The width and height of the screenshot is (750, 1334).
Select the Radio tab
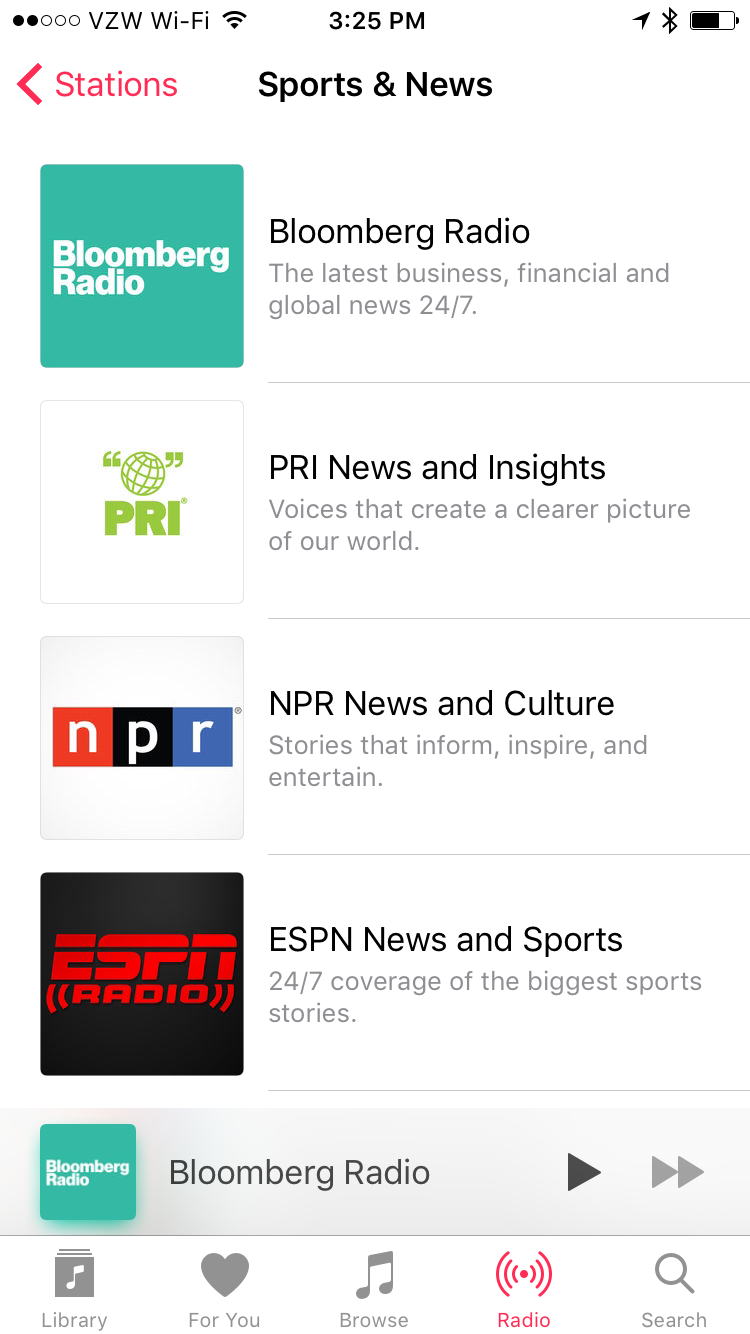[x=524, y=1289]
